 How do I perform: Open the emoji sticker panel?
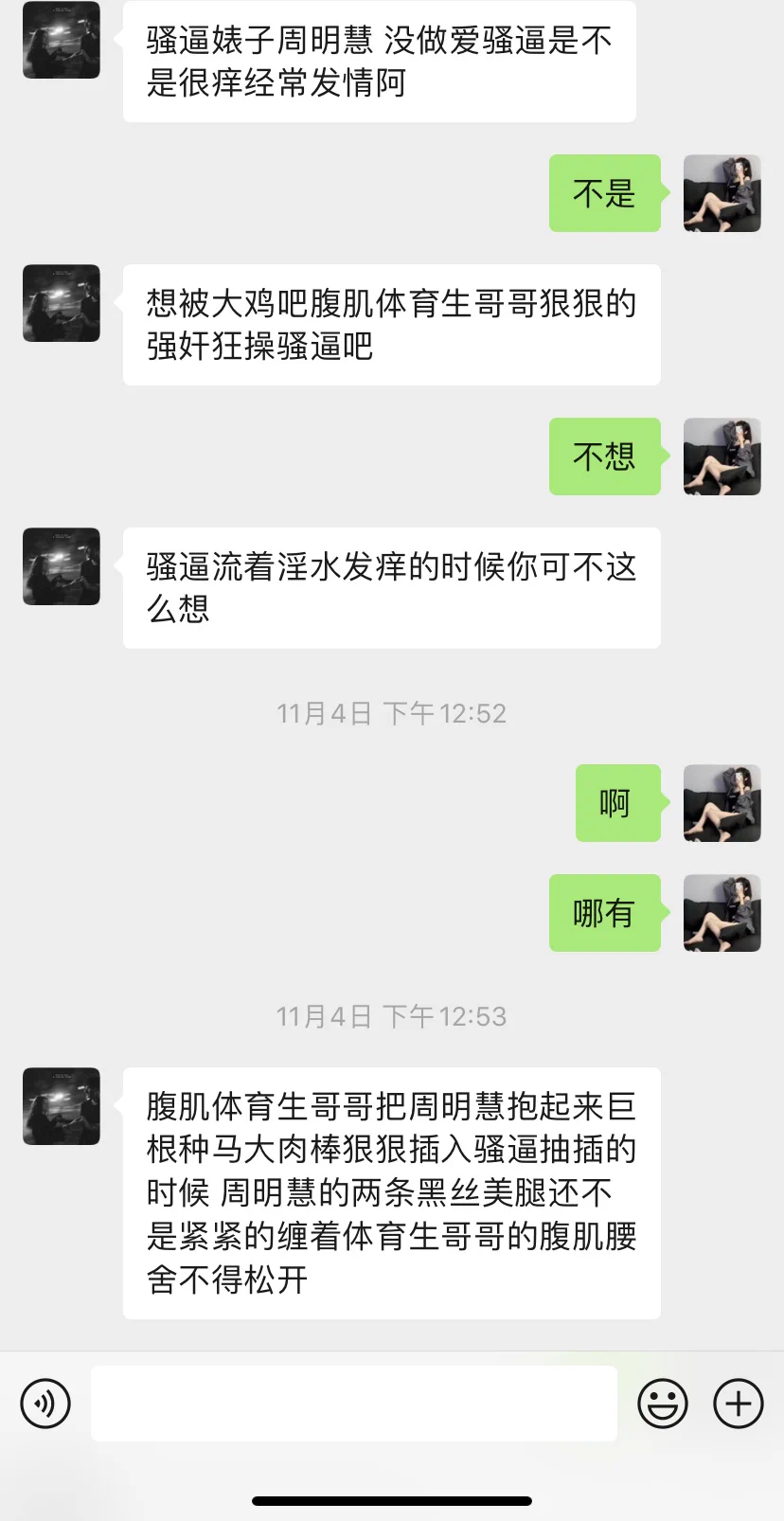click(662, 1403)
